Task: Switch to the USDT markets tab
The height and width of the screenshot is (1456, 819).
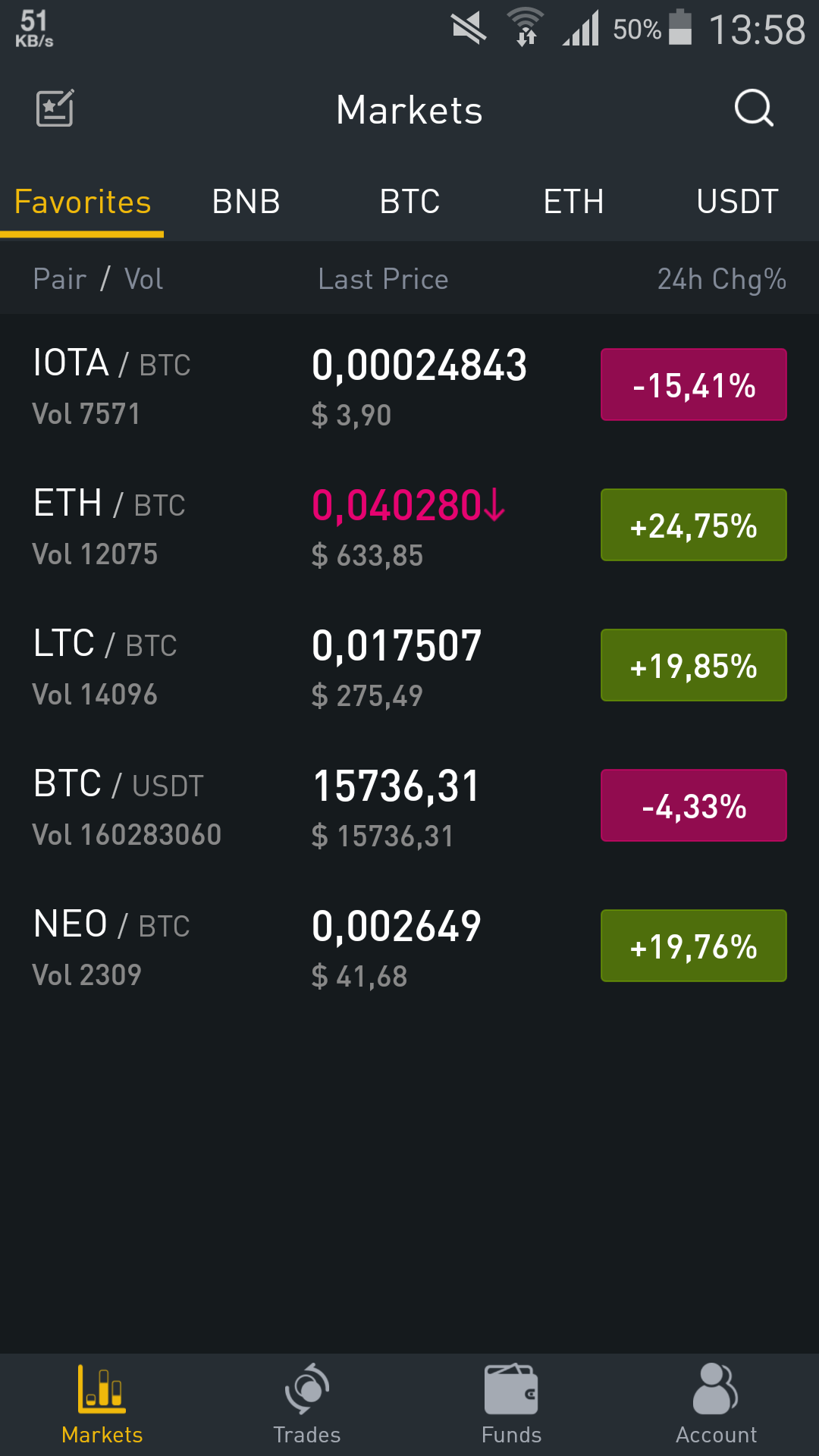Action: pos(737,202)
